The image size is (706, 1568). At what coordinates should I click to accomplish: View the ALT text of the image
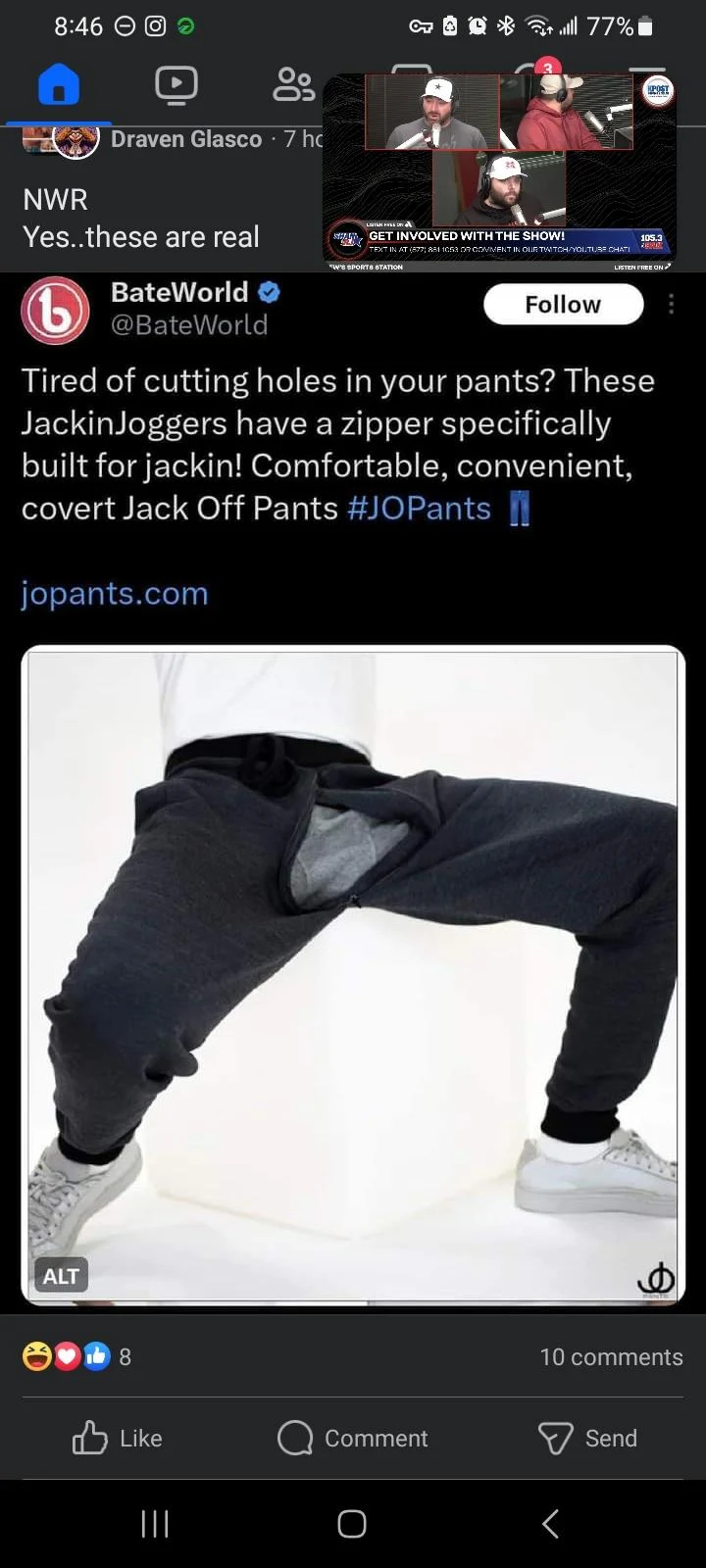click(x=61, y=1275)
